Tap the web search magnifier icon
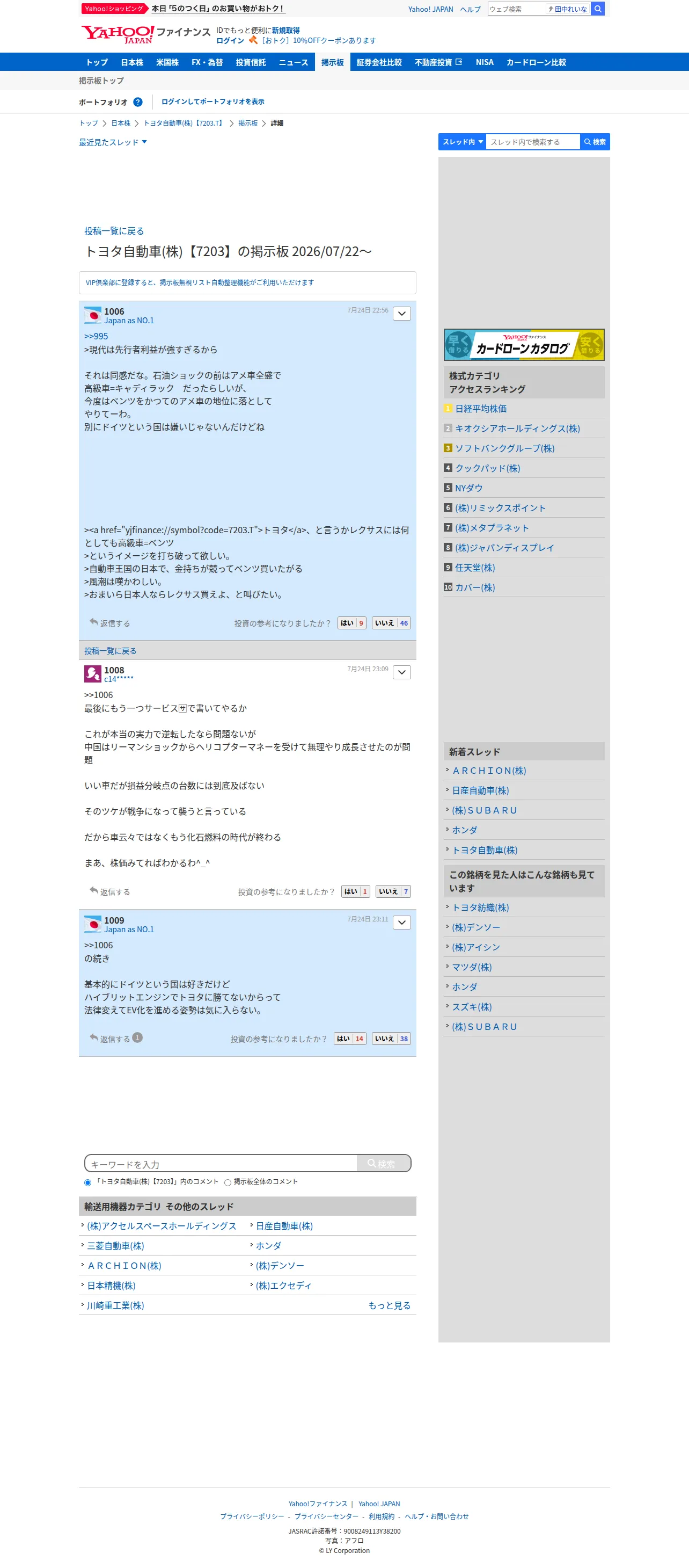689x1568 pixels. pyautogui.click(x=598, y=9)
